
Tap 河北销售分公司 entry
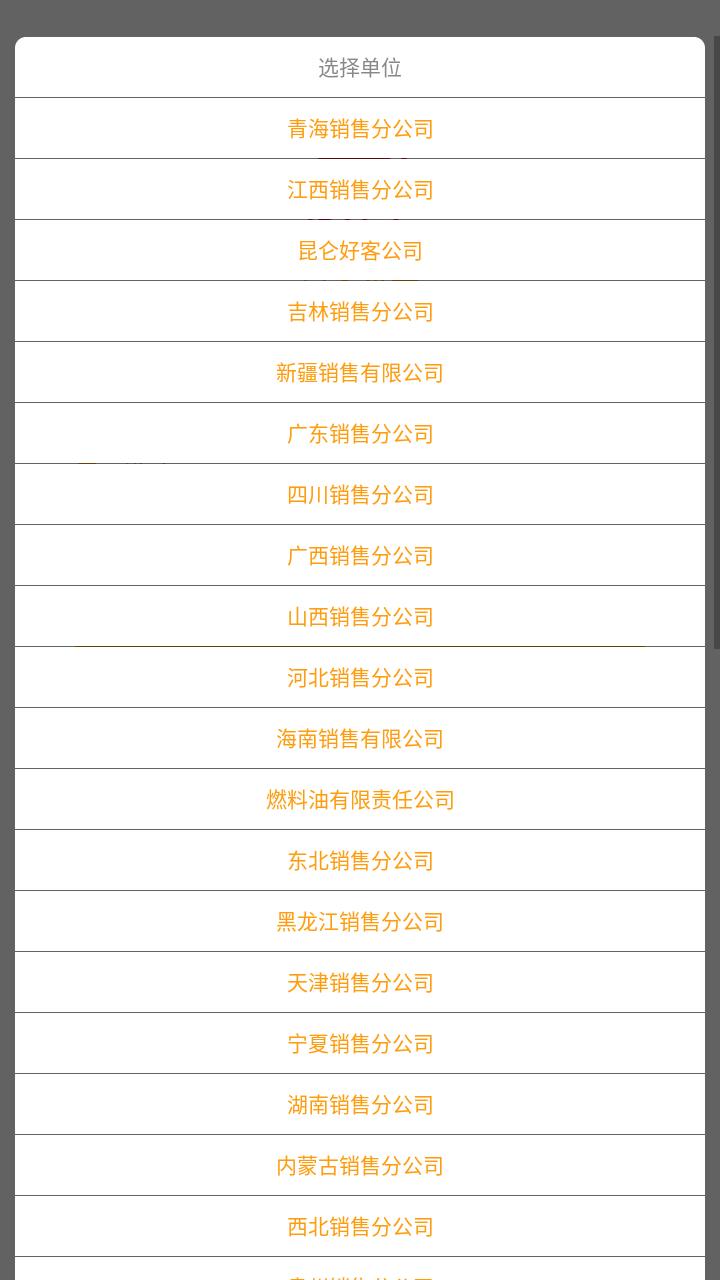pyautogui.click(x=360, y=677)
